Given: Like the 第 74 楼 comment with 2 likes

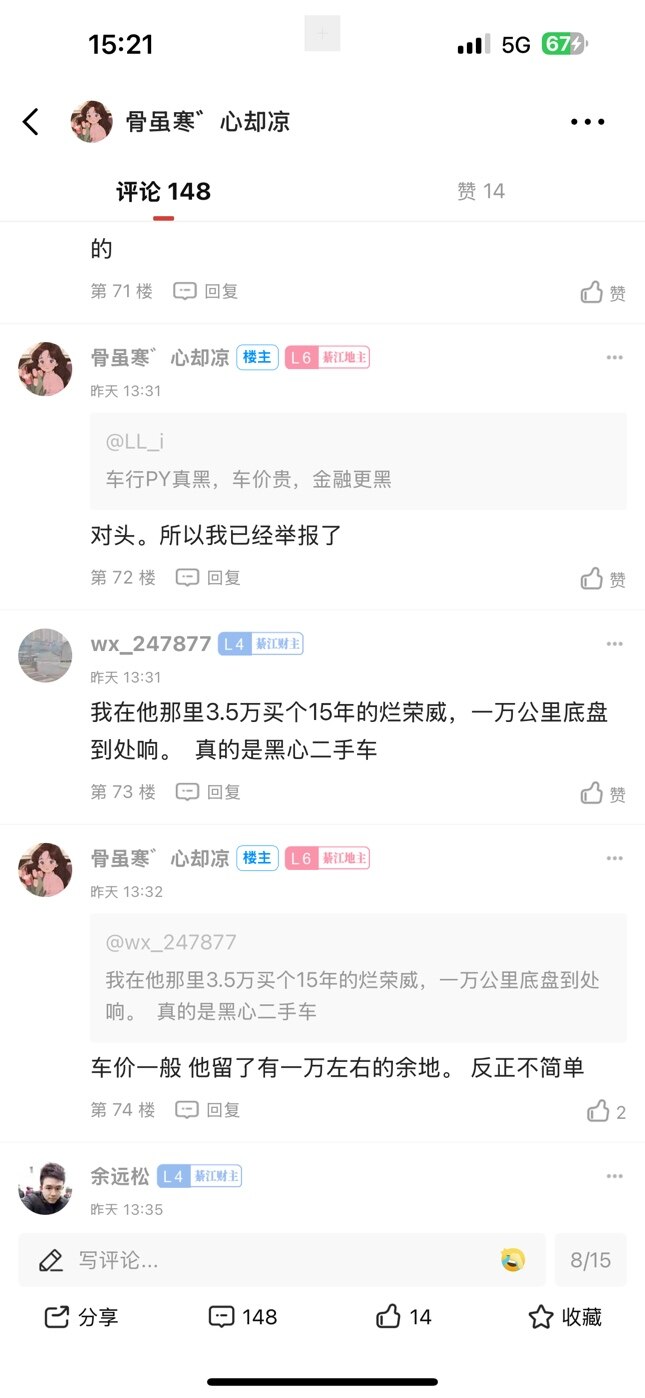Looking at the screenshot, I should pos(605,1111).
